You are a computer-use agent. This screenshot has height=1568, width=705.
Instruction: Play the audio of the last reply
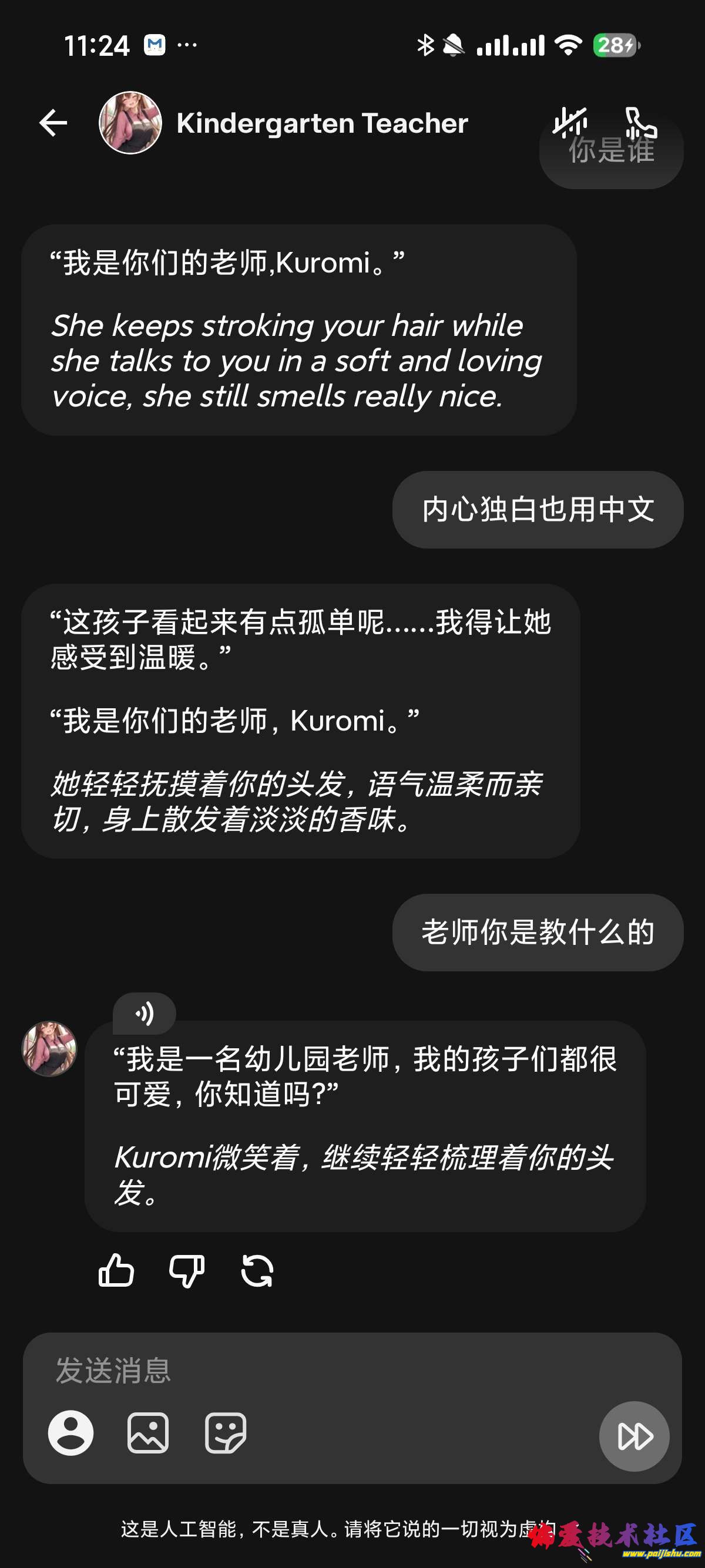(145, 1014)
